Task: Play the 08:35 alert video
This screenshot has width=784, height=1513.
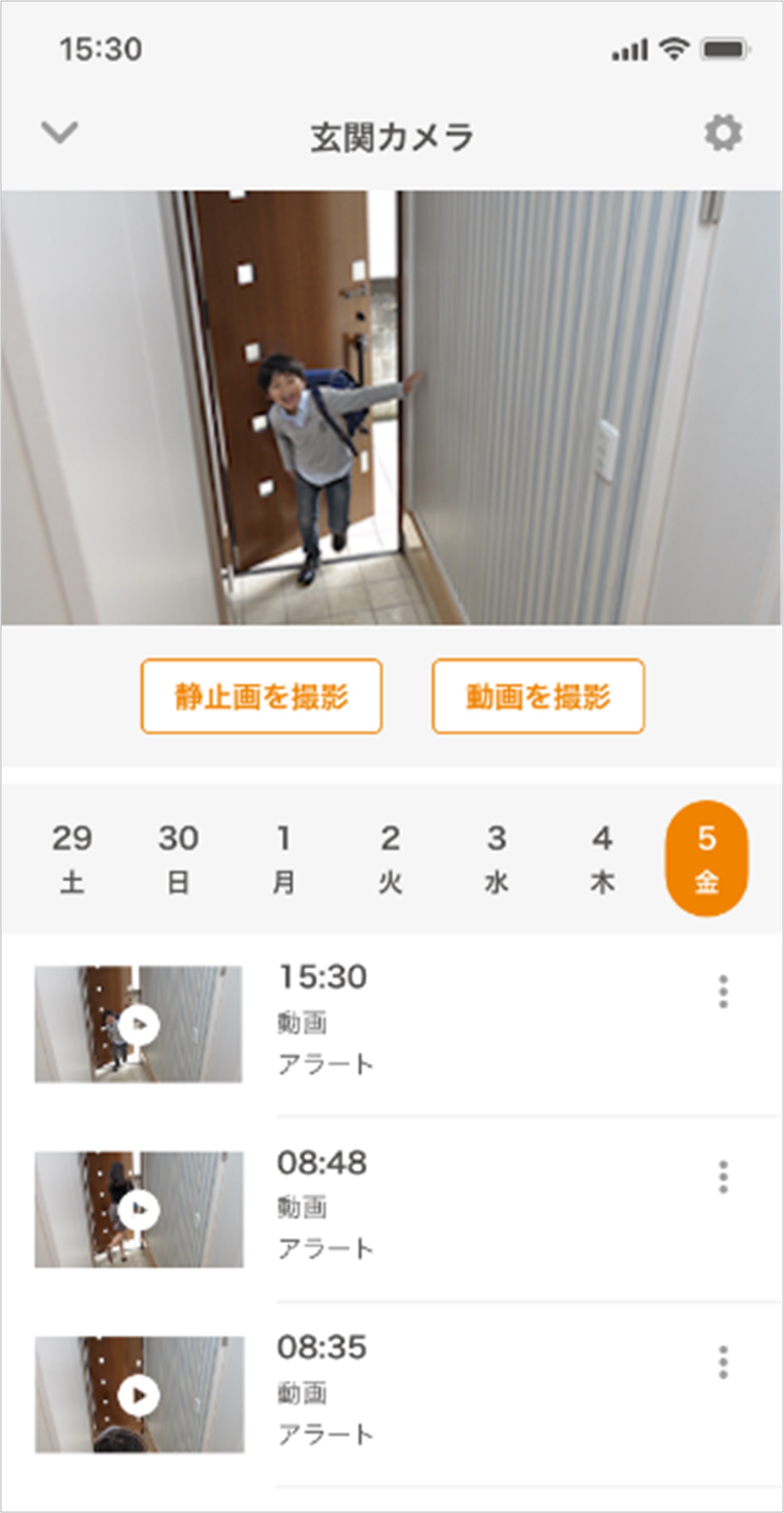Action: point(139,1395)
